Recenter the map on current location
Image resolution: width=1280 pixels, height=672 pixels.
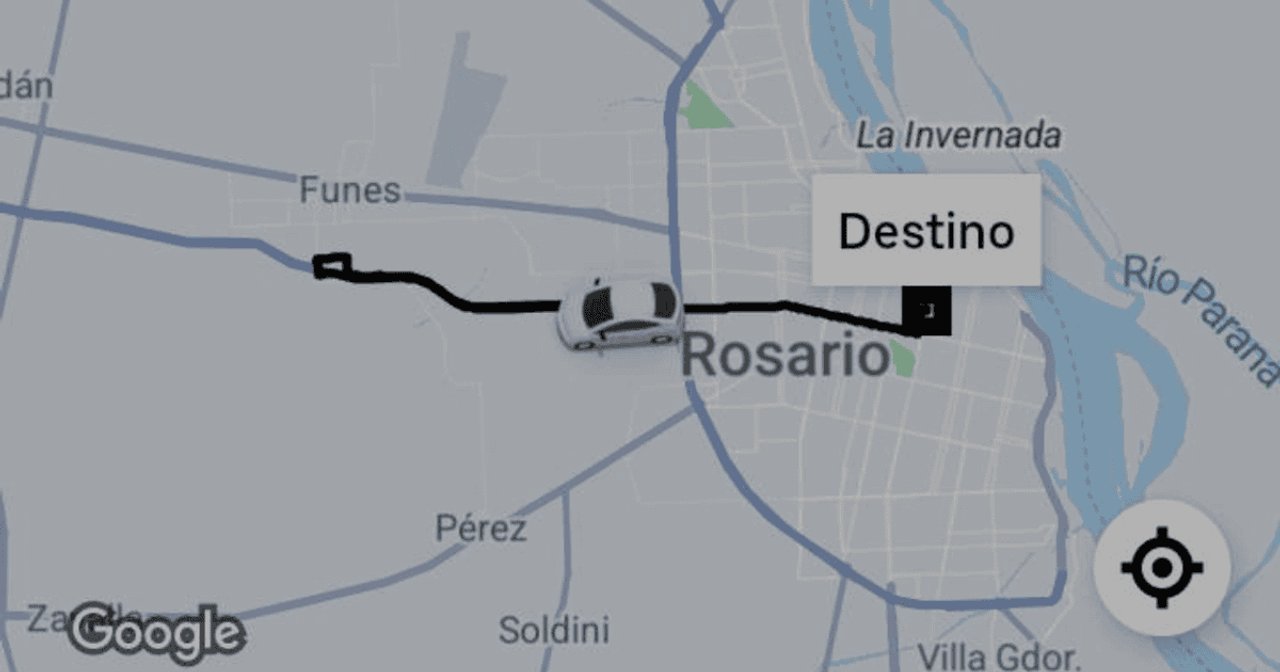click(1161, 568)
